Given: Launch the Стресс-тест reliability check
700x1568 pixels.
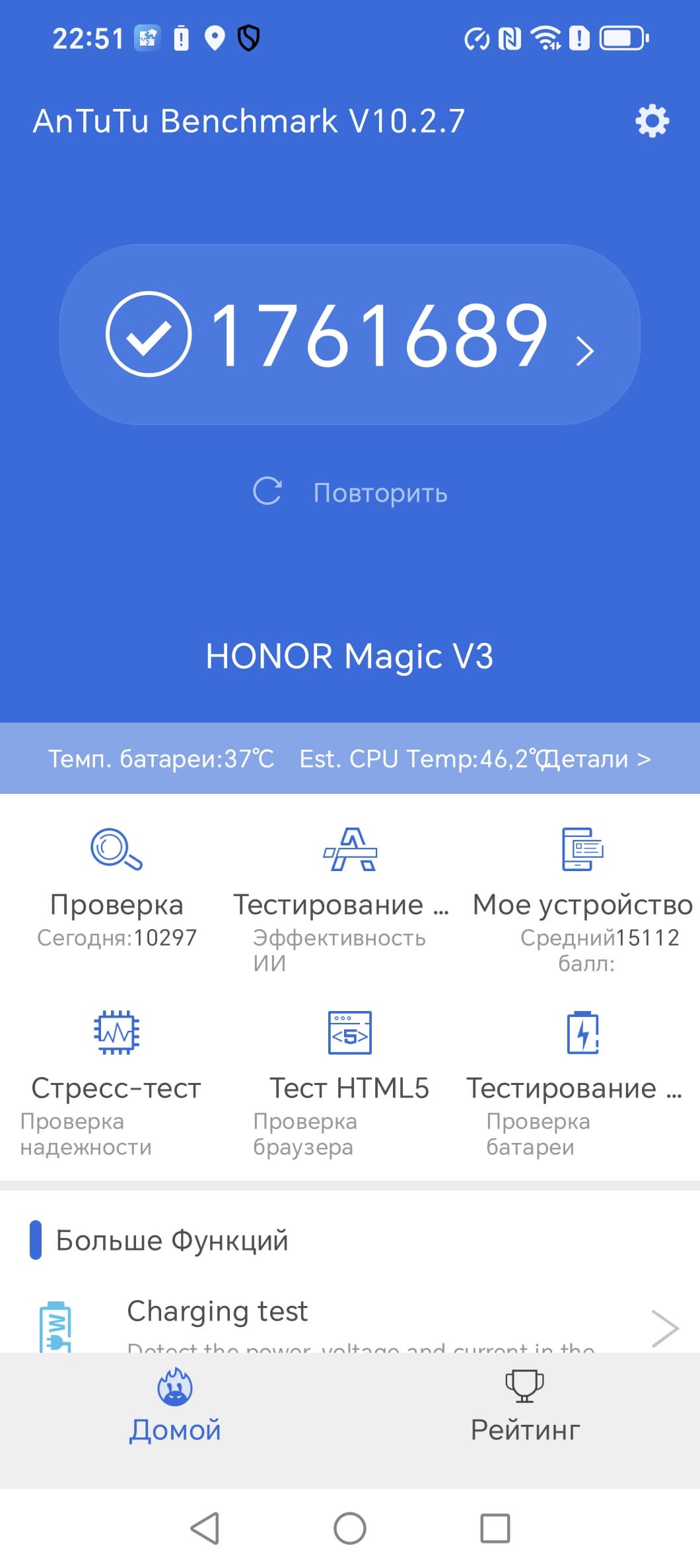Looking at the screenshot, I should point(116,1081).
